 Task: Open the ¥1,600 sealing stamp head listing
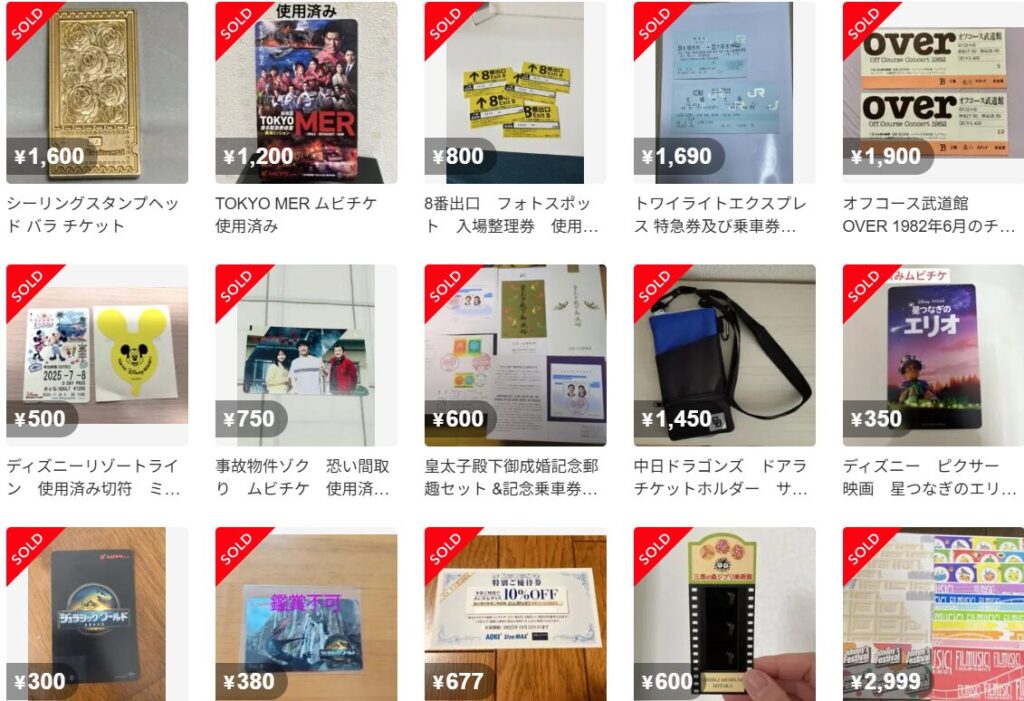coord(97,93)
